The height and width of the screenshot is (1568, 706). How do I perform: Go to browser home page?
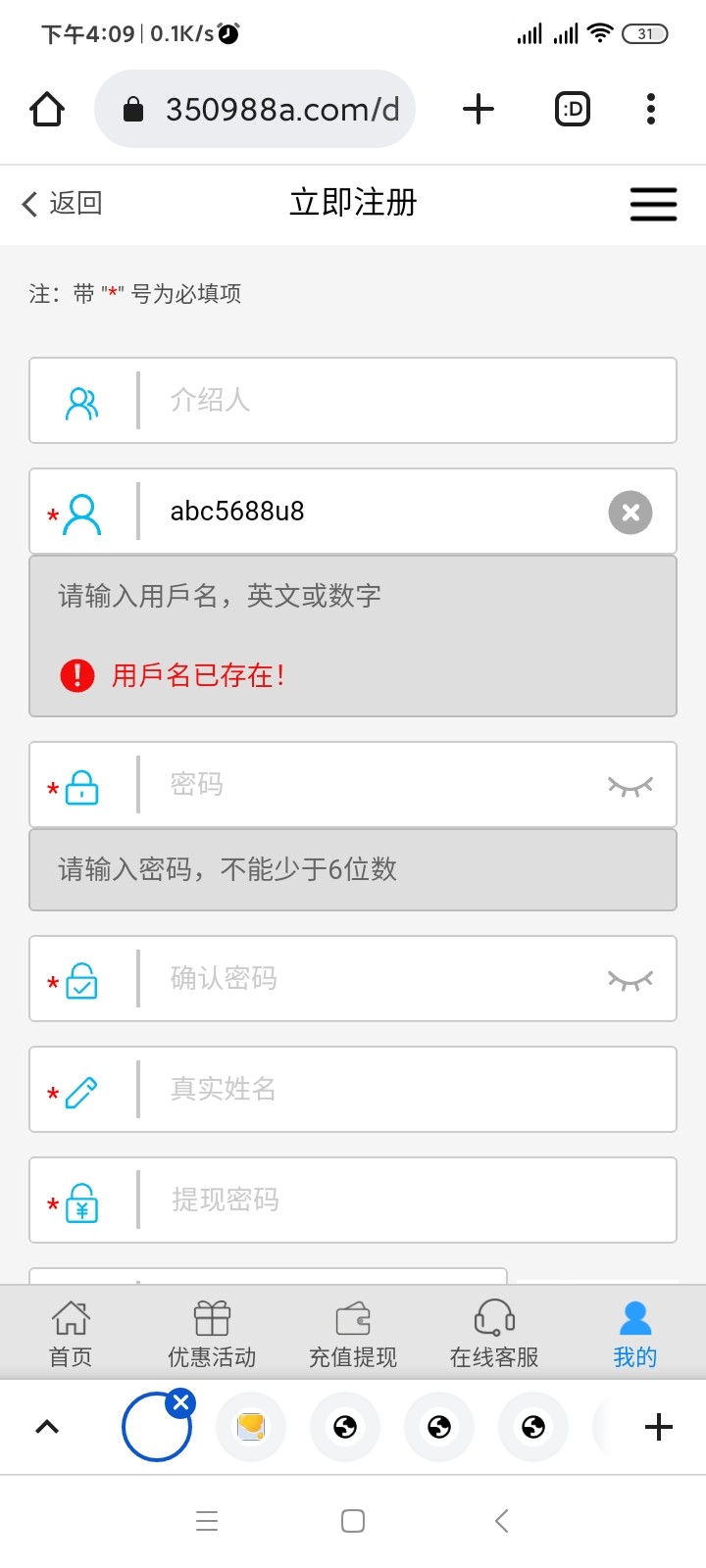tap(47, 109)
